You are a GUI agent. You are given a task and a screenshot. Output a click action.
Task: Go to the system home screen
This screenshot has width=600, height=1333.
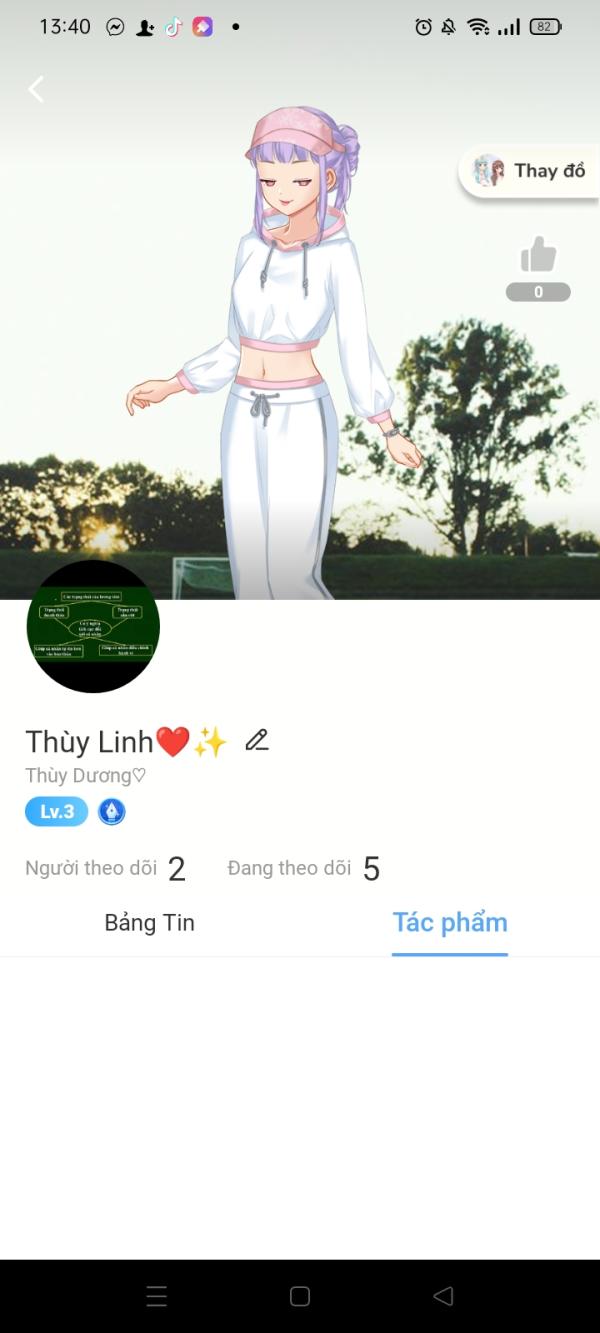[x=300, y=1296]
